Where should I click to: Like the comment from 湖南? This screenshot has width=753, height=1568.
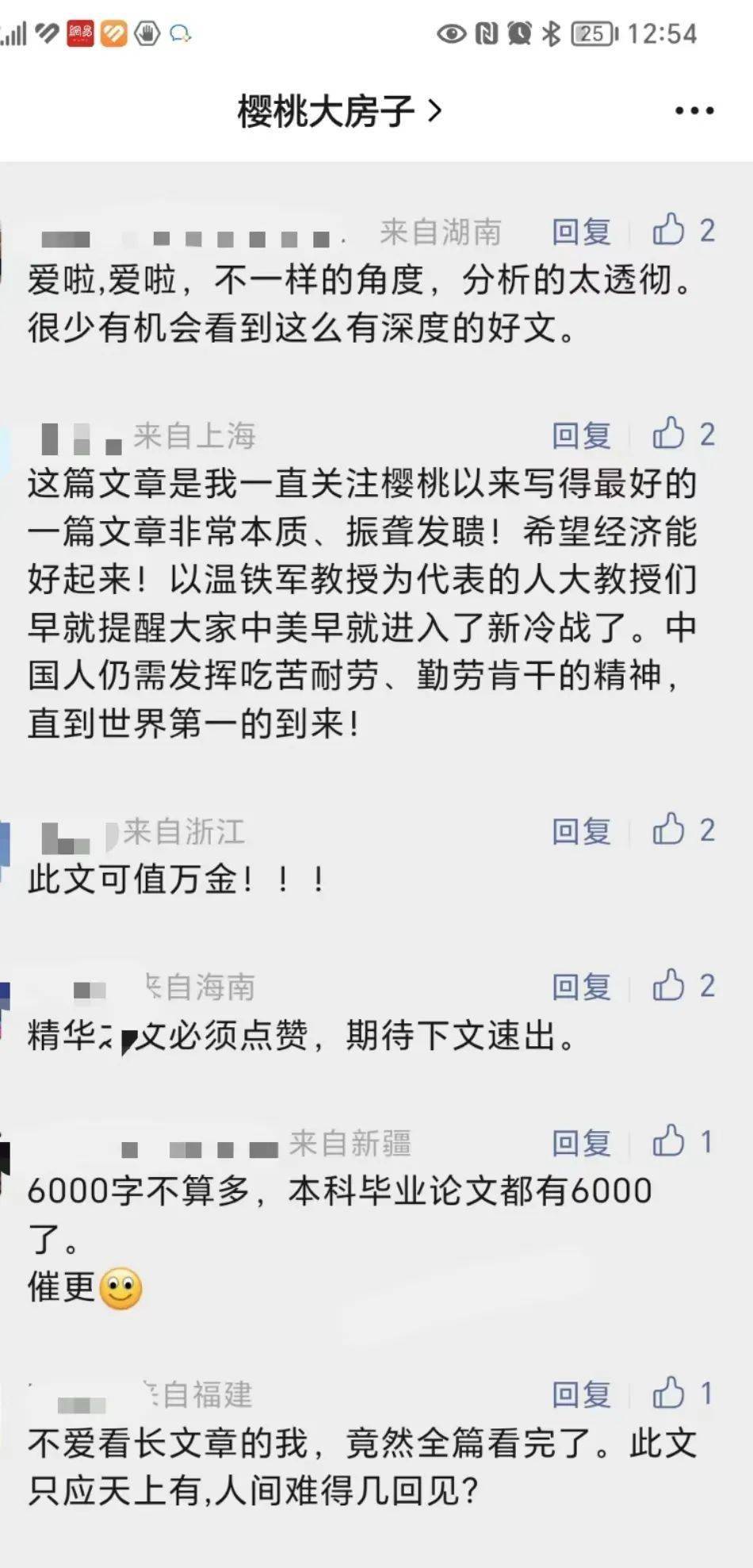pyautogui.click(x=669, y=230)
